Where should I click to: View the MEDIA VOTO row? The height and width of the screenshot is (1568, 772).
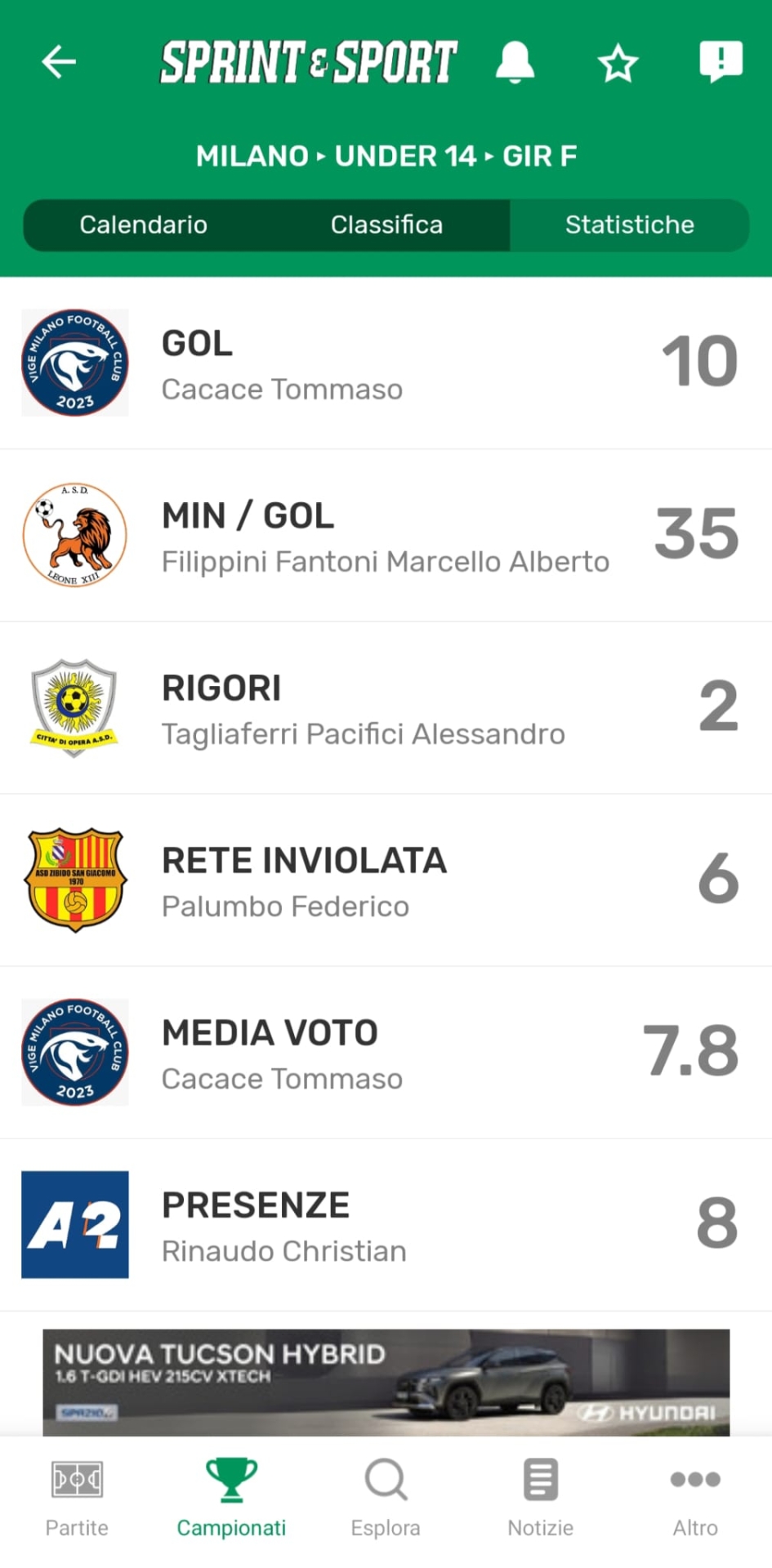386,1053
